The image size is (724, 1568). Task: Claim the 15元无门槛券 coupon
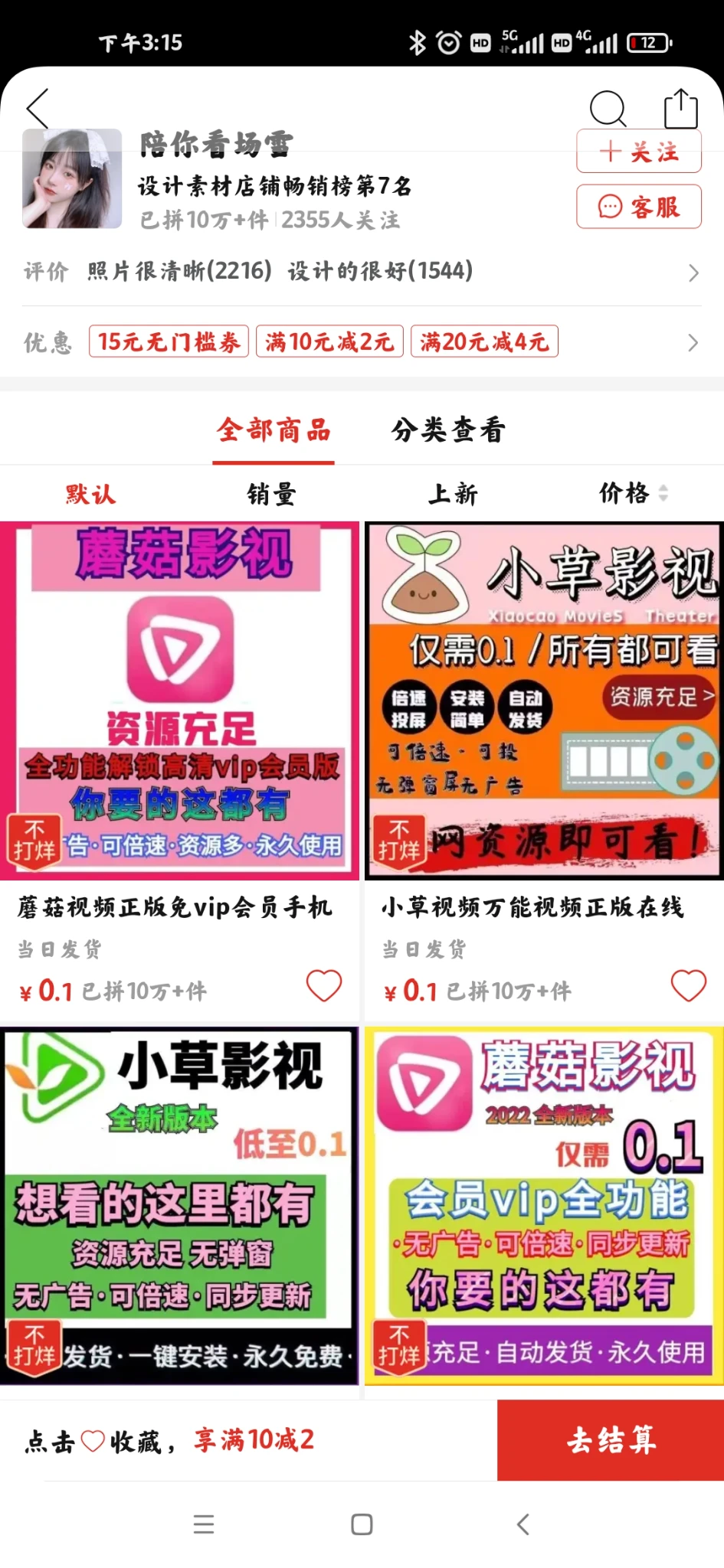pos(169,341)
